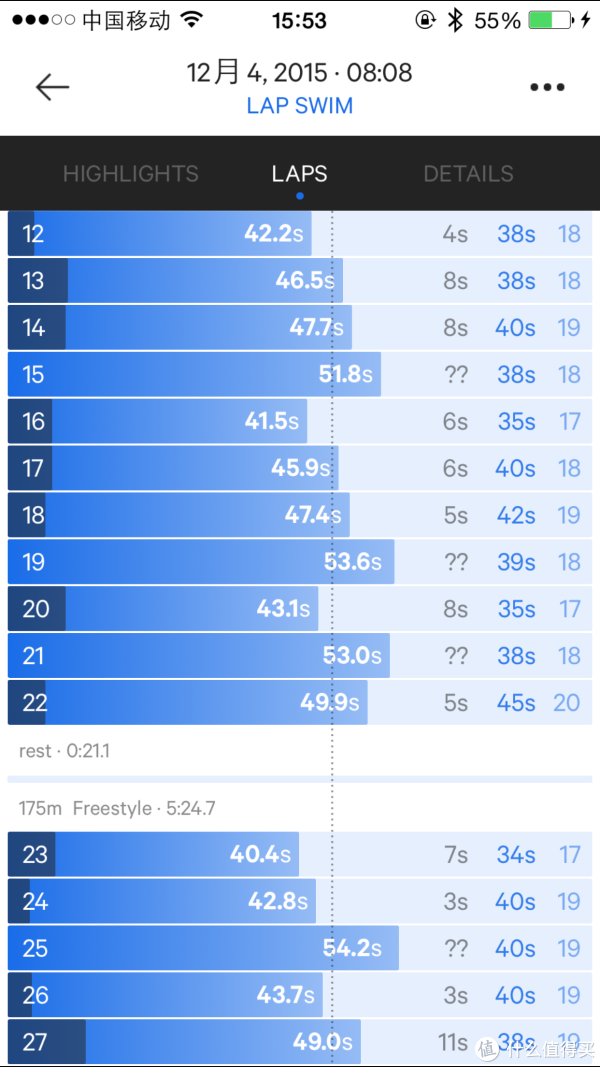The image size is (600, 1067).
Task: View lap 23 with 40.4s time
Action: pos(300,854)
